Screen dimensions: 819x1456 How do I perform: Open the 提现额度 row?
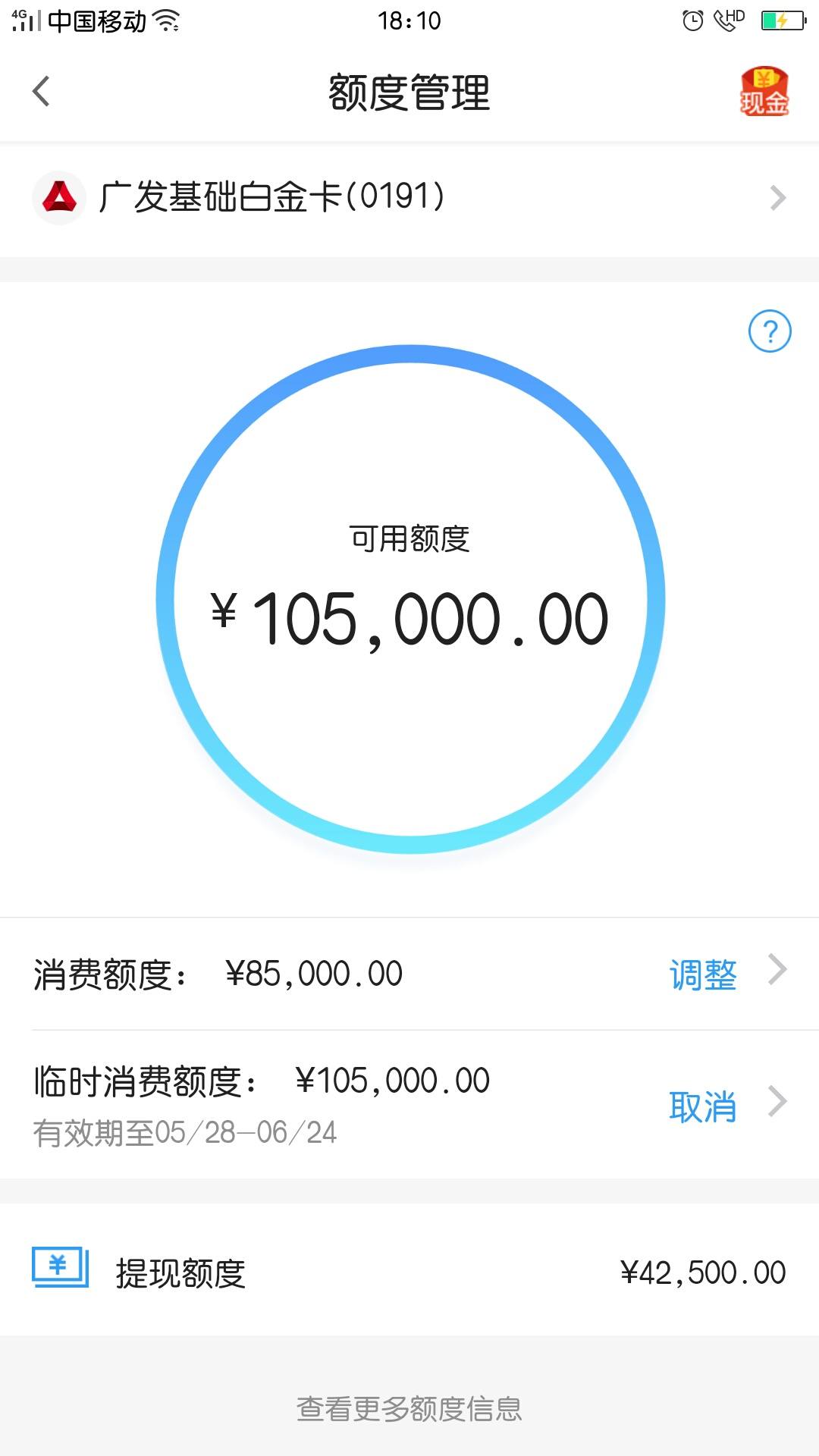[x=409, y=1272]
